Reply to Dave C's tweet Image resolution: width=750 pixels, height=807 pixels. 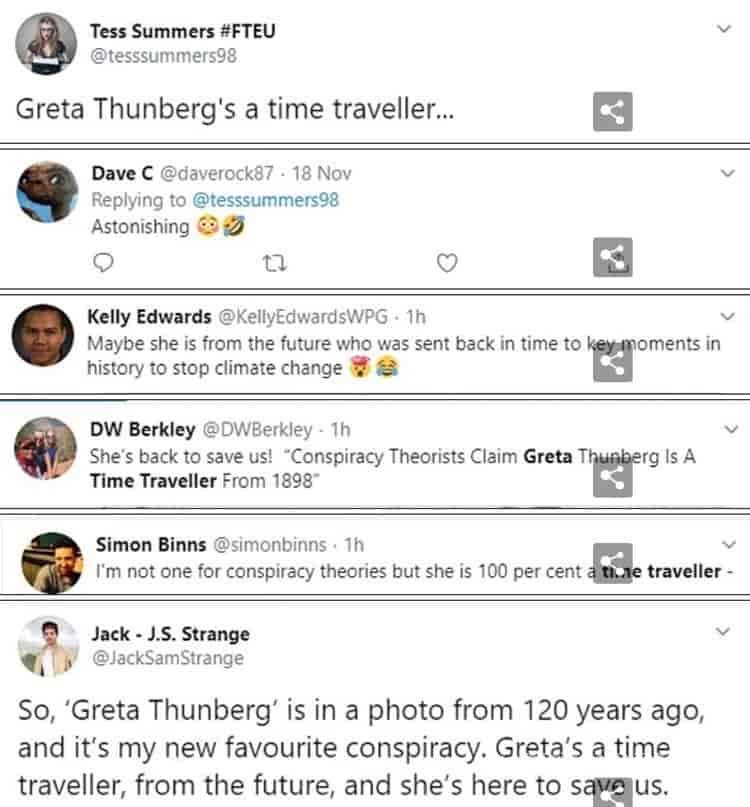coord(103,262)
